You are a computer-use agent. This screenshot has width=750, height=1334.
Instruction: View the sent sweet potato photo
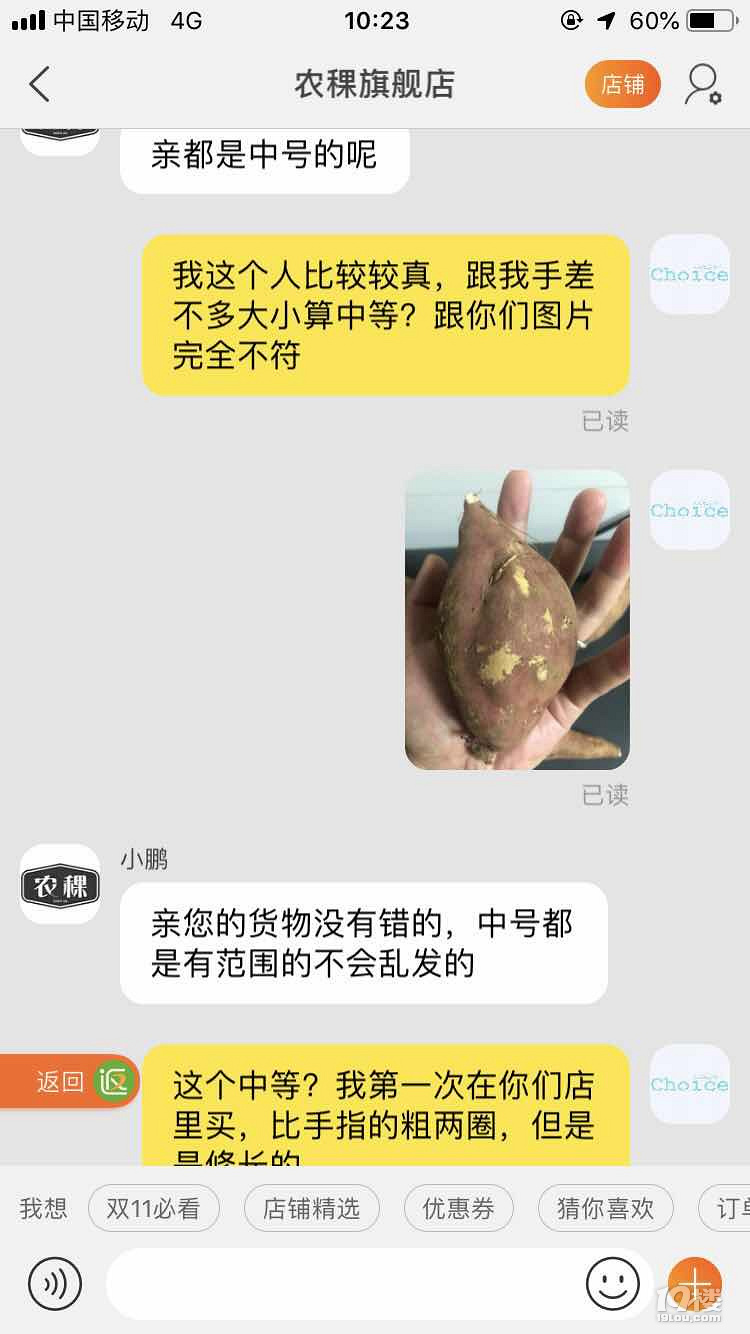pos(517,620)
